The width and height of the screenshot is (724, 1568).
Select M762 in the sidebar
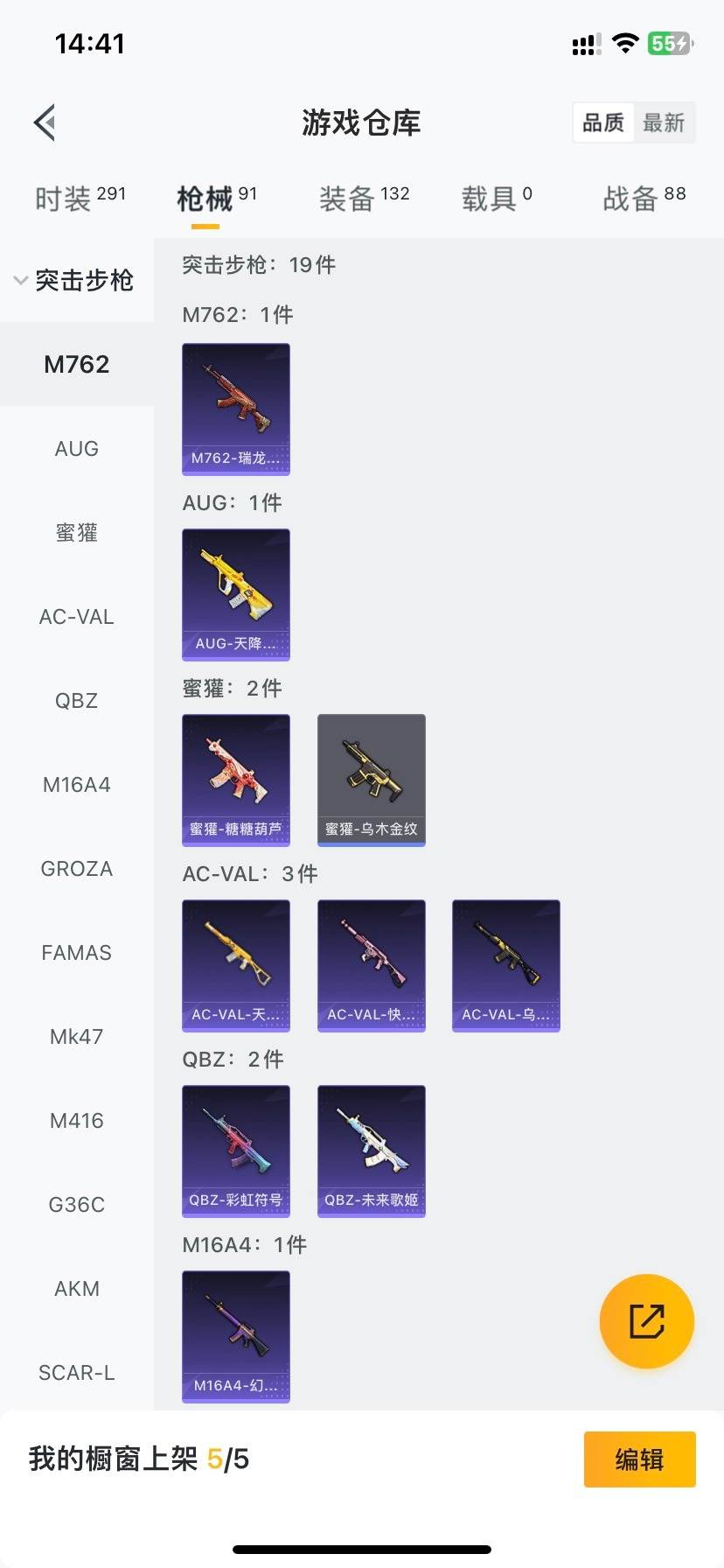(76, 364)
